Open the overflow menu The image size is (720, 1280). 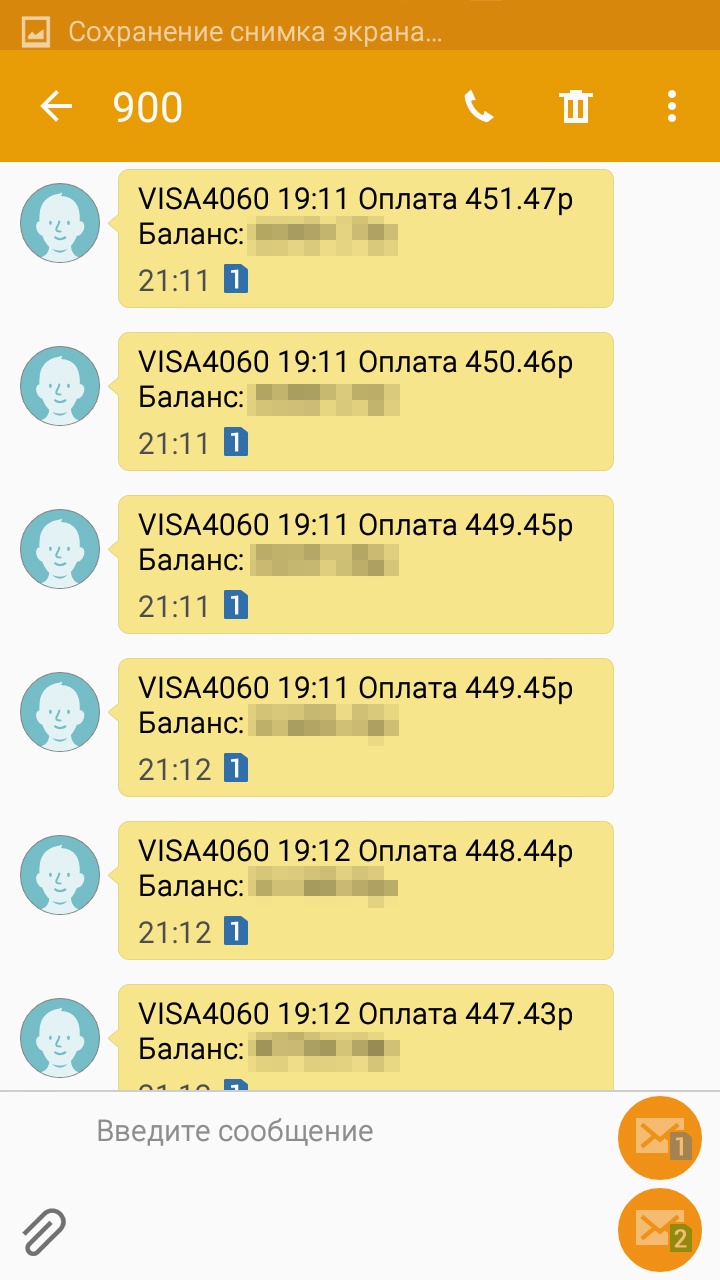pos(671,107)
